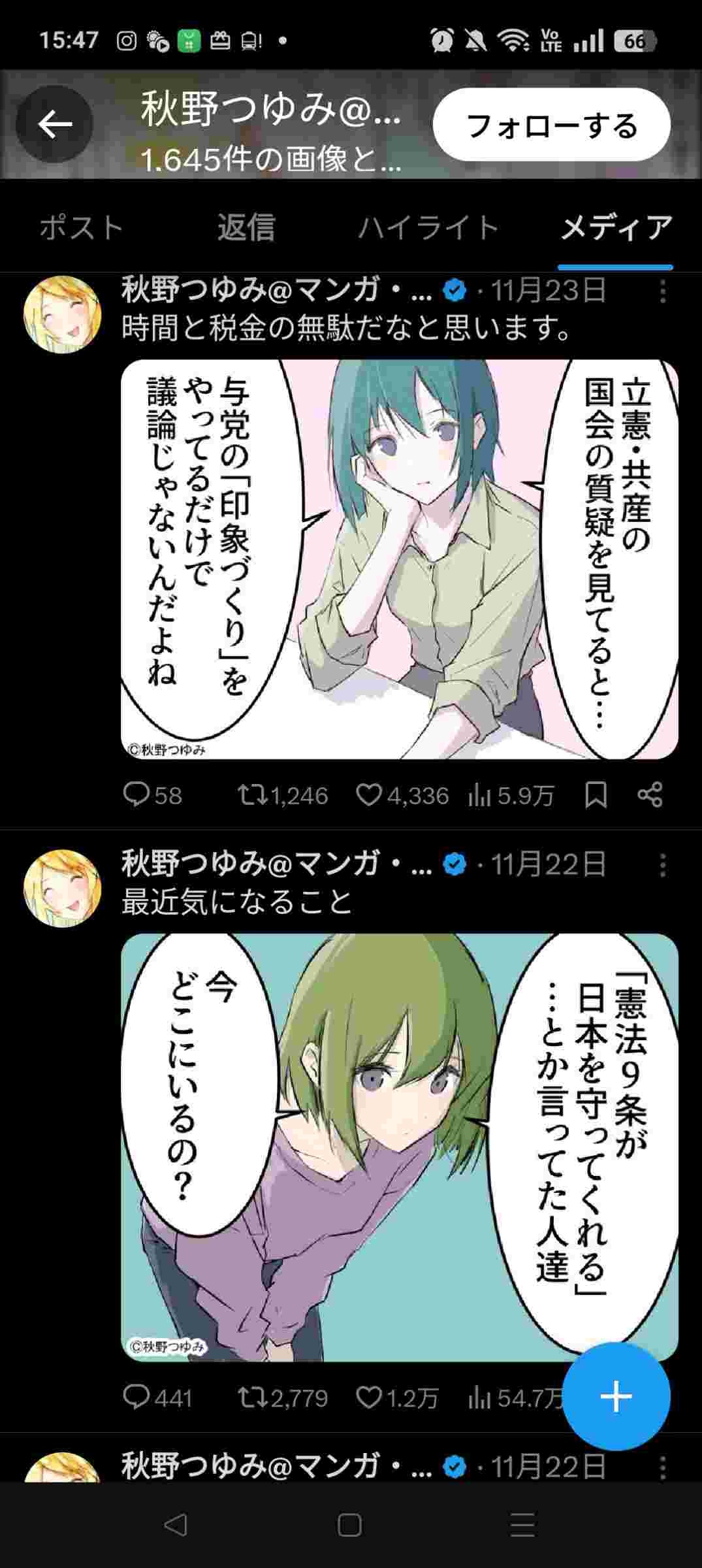Bookmark the 11月23日 post
The height and width of the screenshot is (1568, 702).
tap(596, 795)
